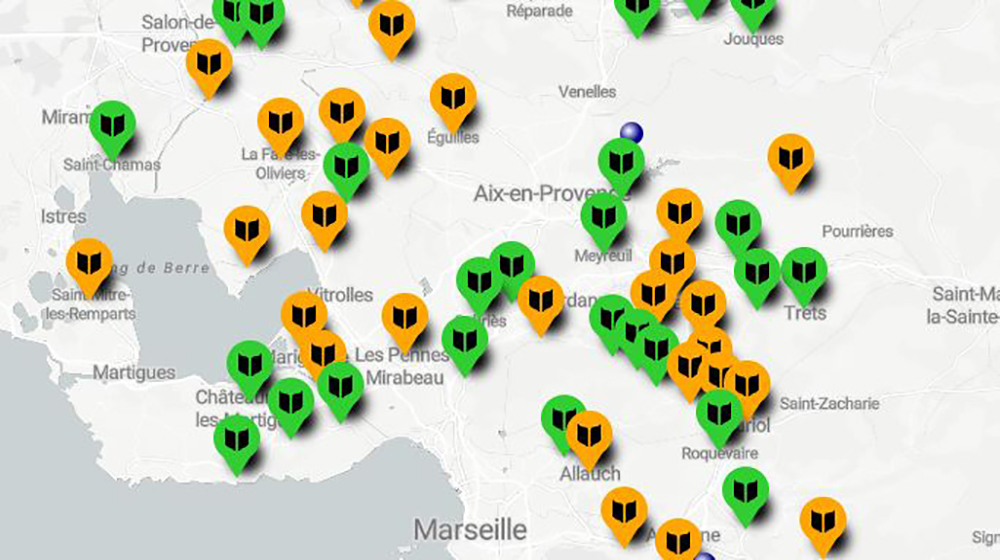Open the orange marker at Saint-Mitre-les-Remparts
This screenshot has width=1000, height=560.
[89, 263]
